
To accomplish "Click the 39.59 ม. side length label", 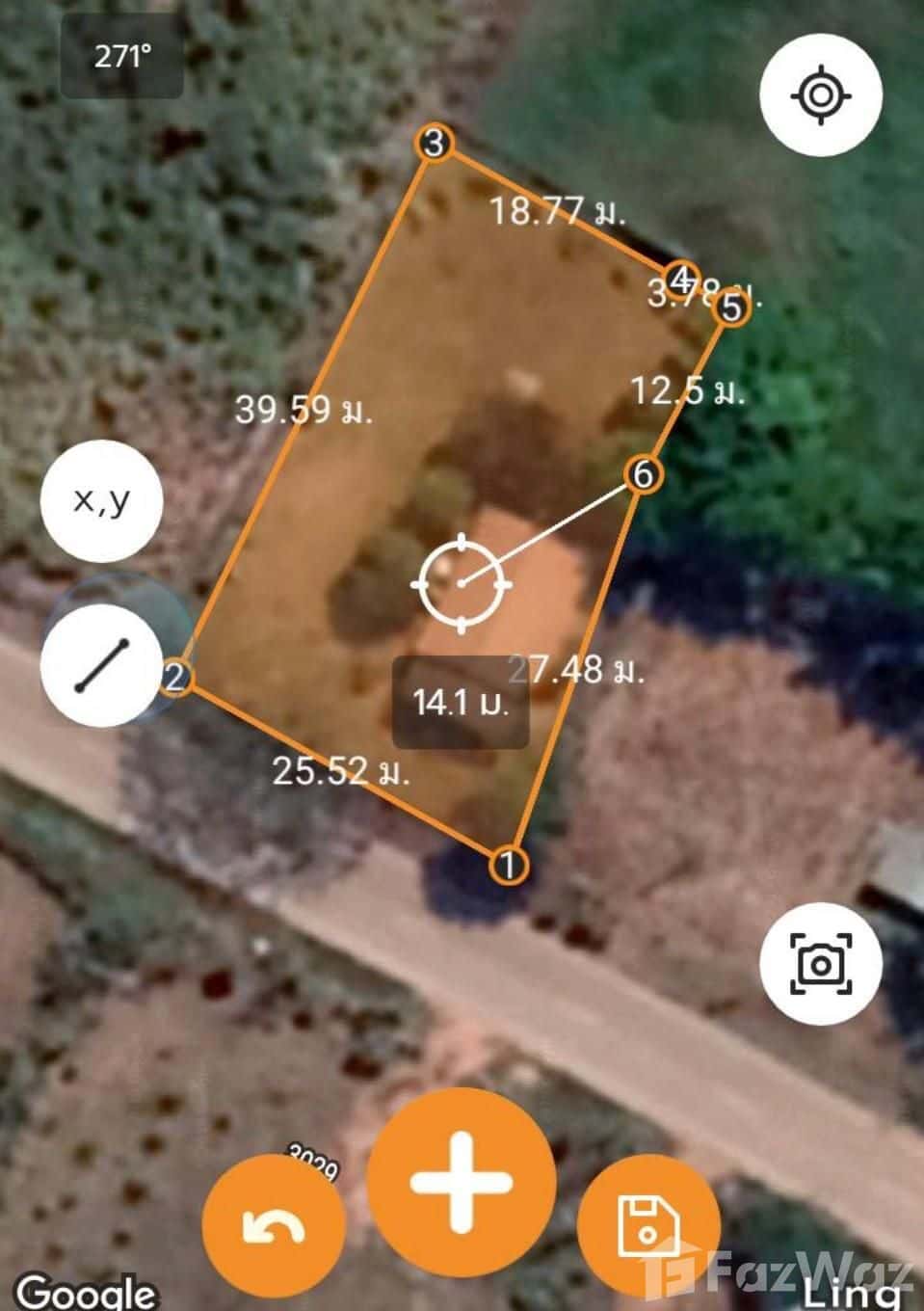I will (306, 410).
